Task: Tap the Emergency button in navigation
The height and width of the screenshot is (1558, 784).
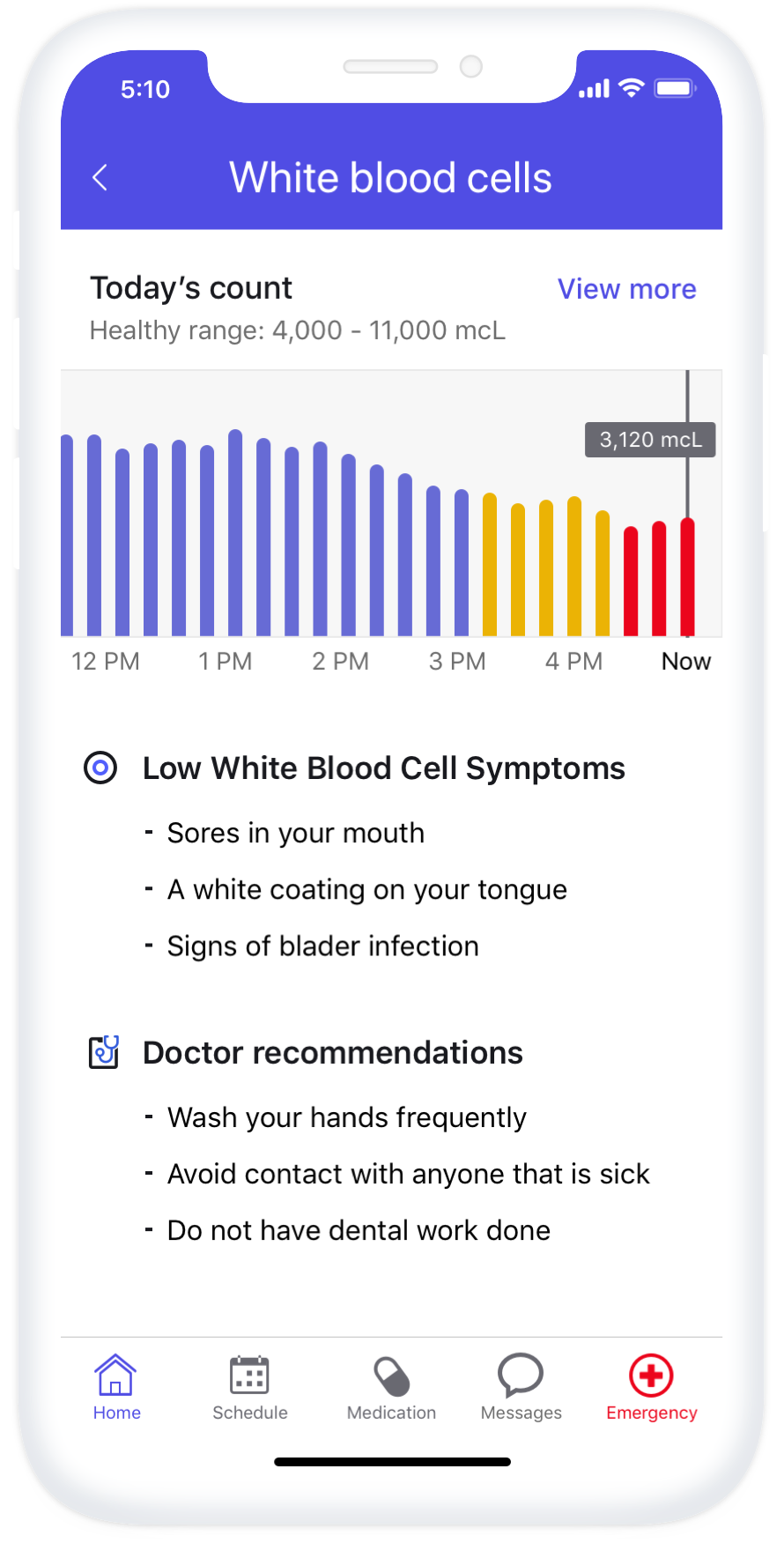Action: (651, 1387)
